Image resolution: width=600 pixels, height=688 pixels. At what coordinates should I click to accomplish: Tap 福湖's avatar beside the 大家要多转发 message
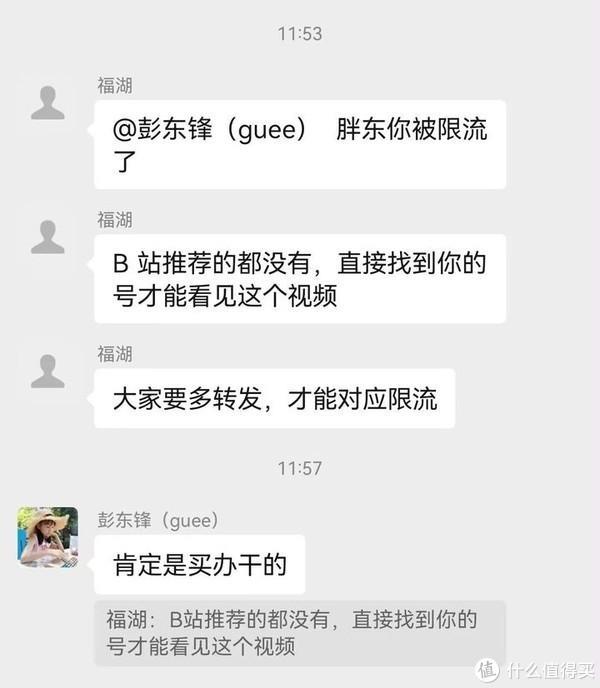47,371
